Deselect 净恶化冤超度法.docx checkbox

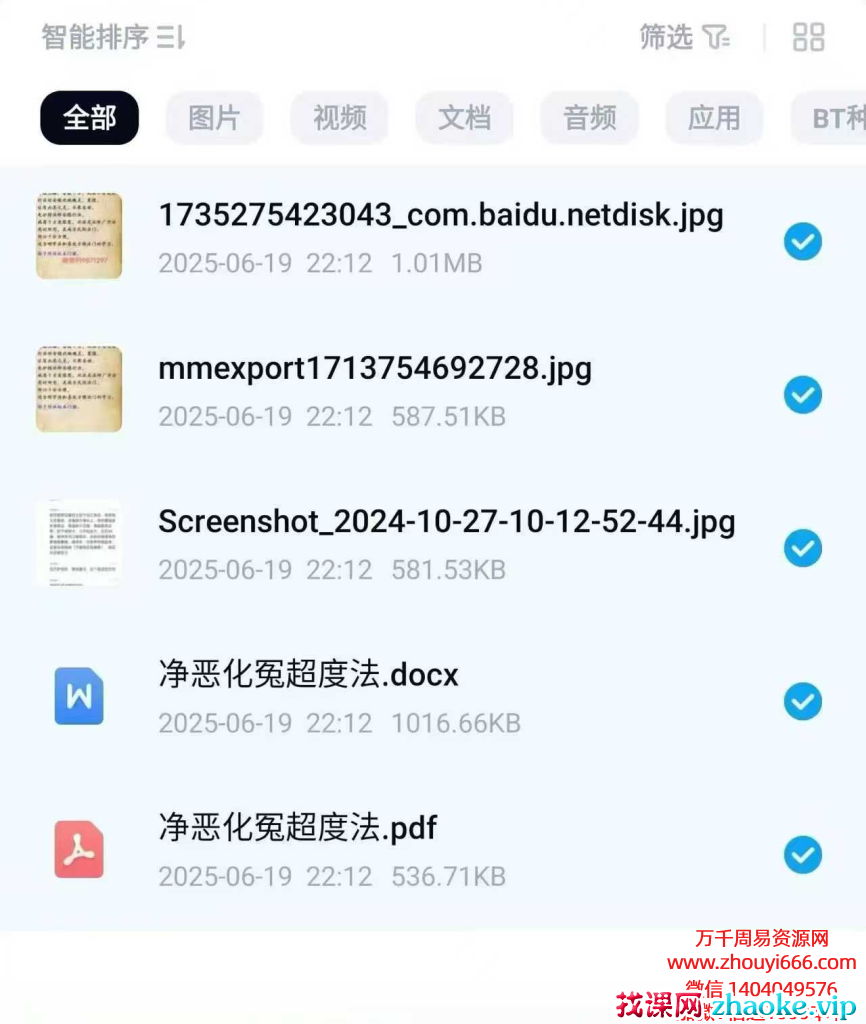point(802,701)
